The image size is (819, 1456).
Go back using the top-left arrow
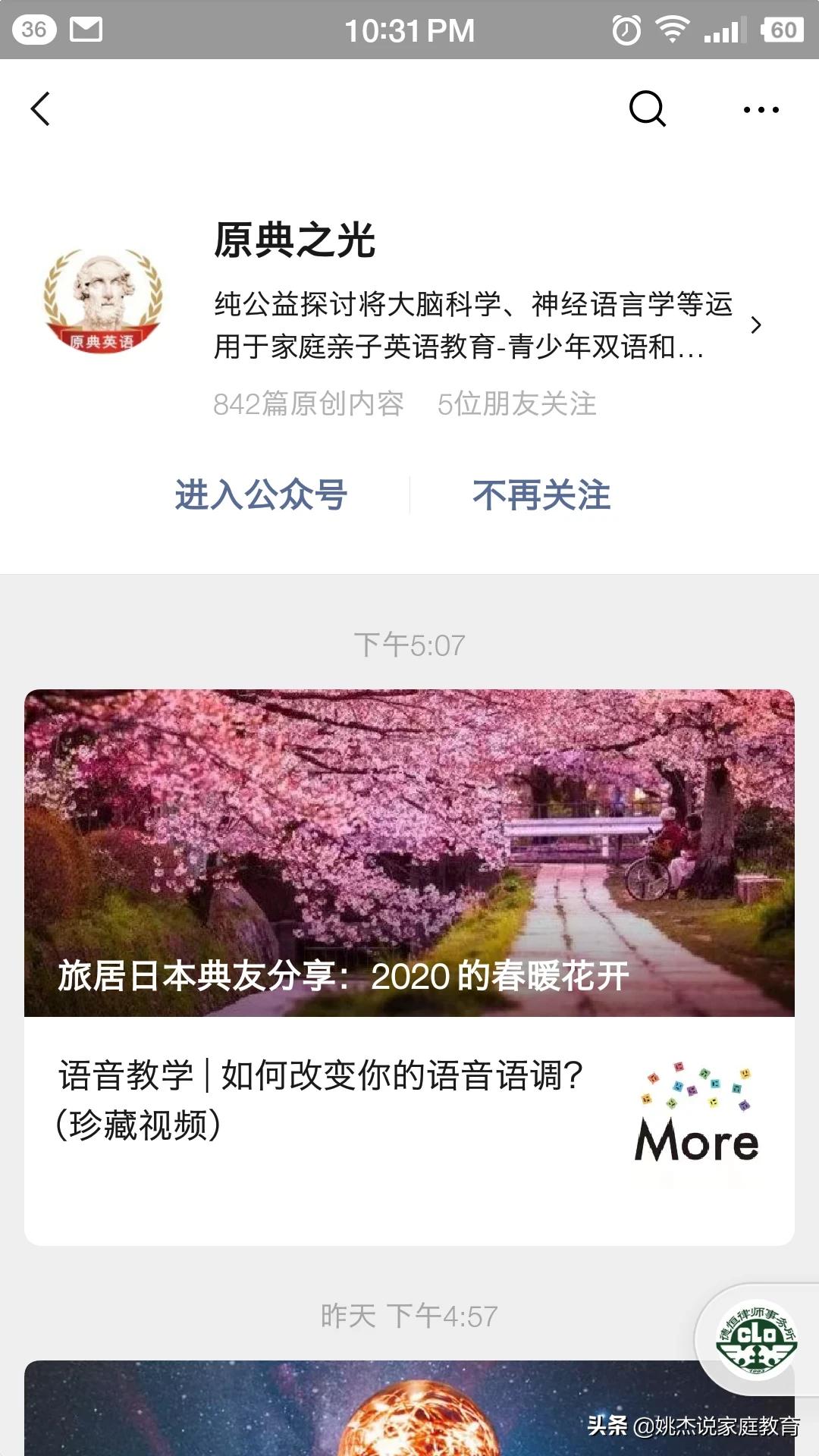41,109
